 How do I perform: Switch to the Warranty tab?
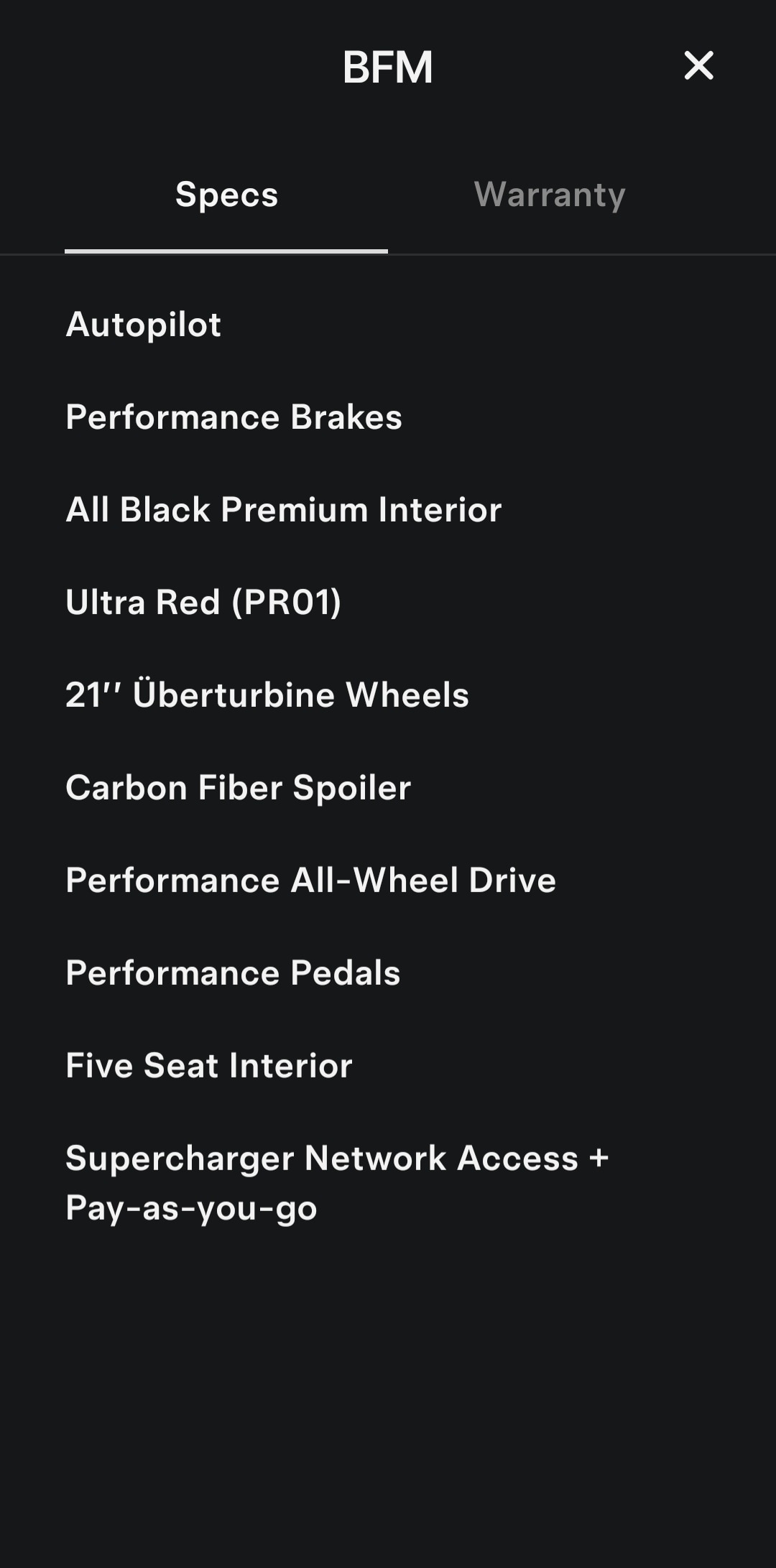tap(550, 195)
